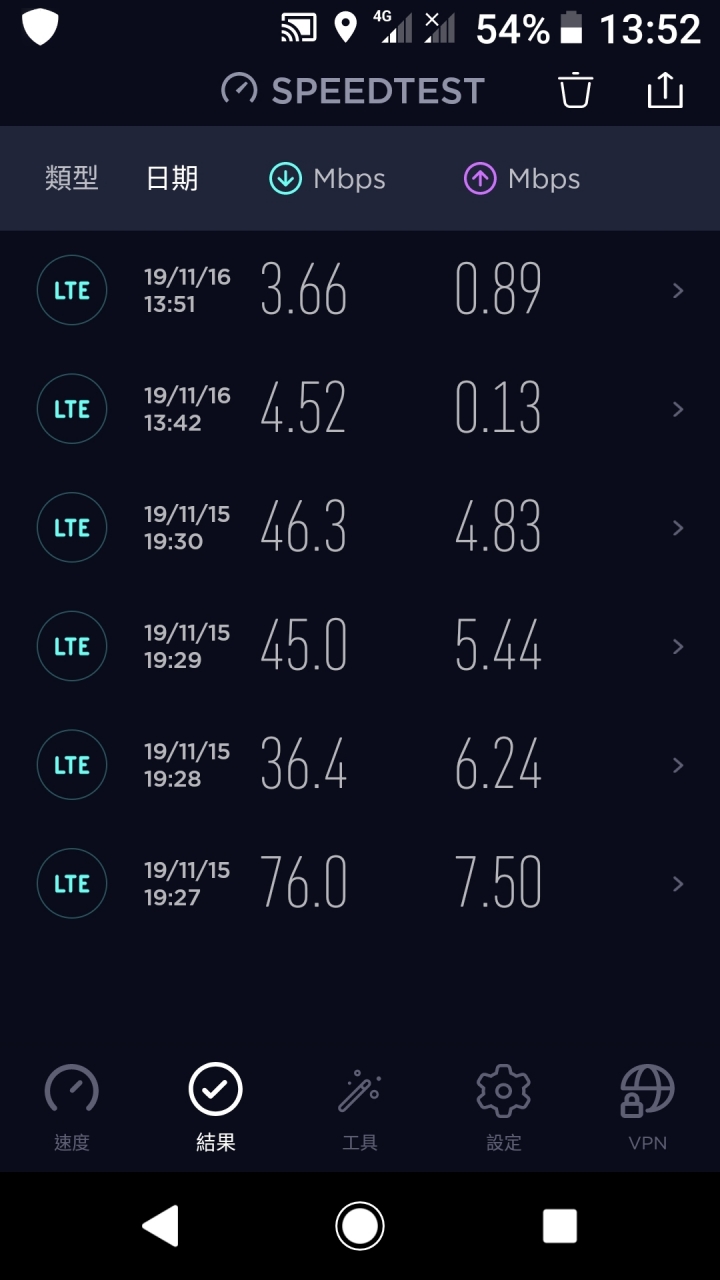720x1280 pixels.
Task: Select the 結果 tab
Action: click(216, 1108)
